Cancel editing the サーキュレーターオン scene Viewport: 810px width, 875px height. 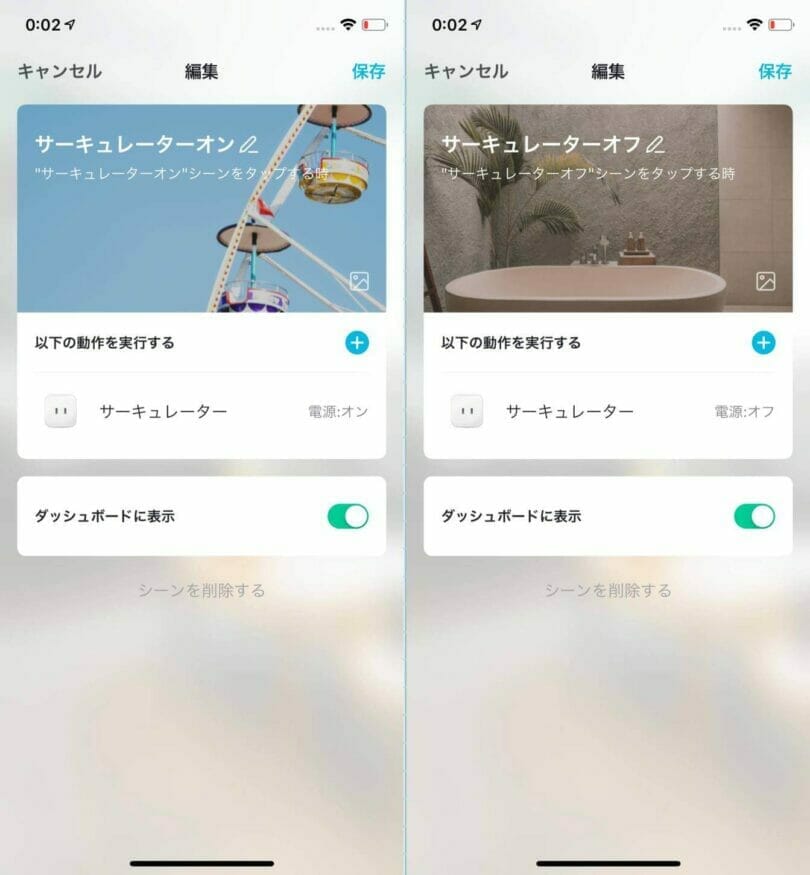[59, 71]
